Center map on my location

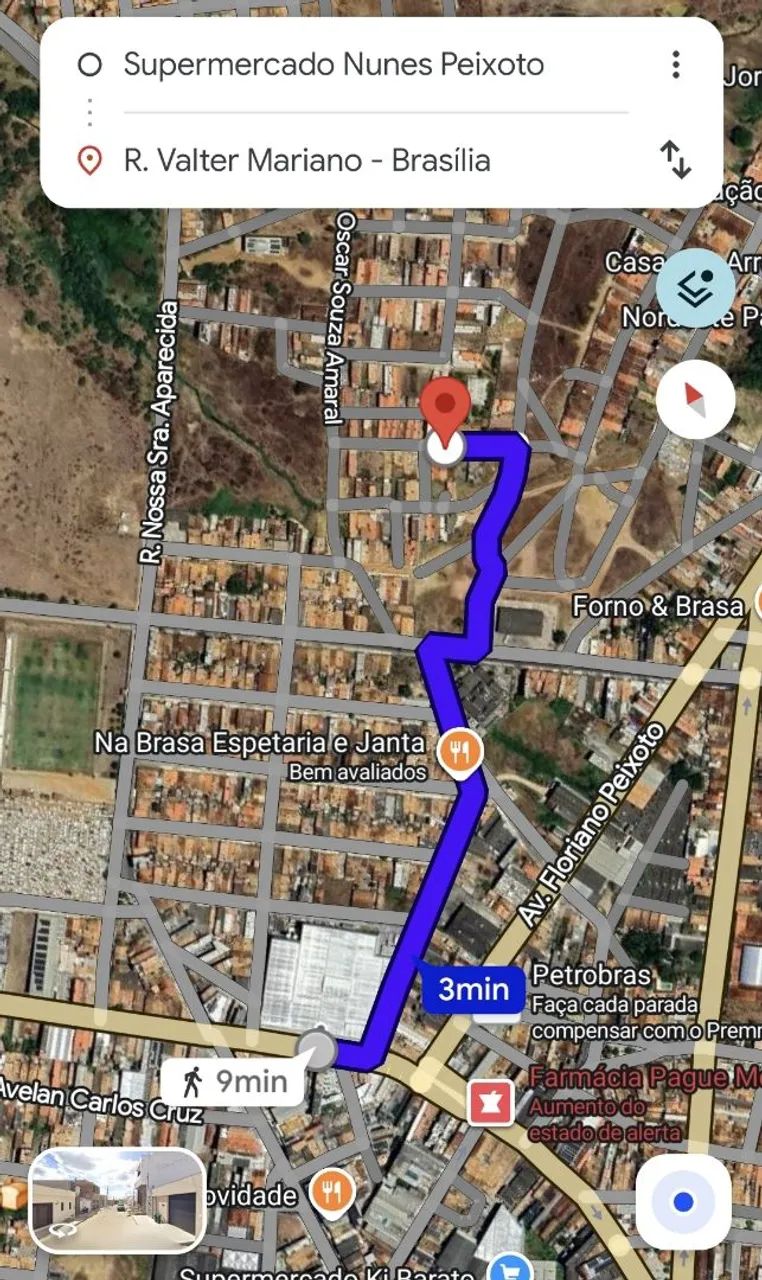(683, 1202)
